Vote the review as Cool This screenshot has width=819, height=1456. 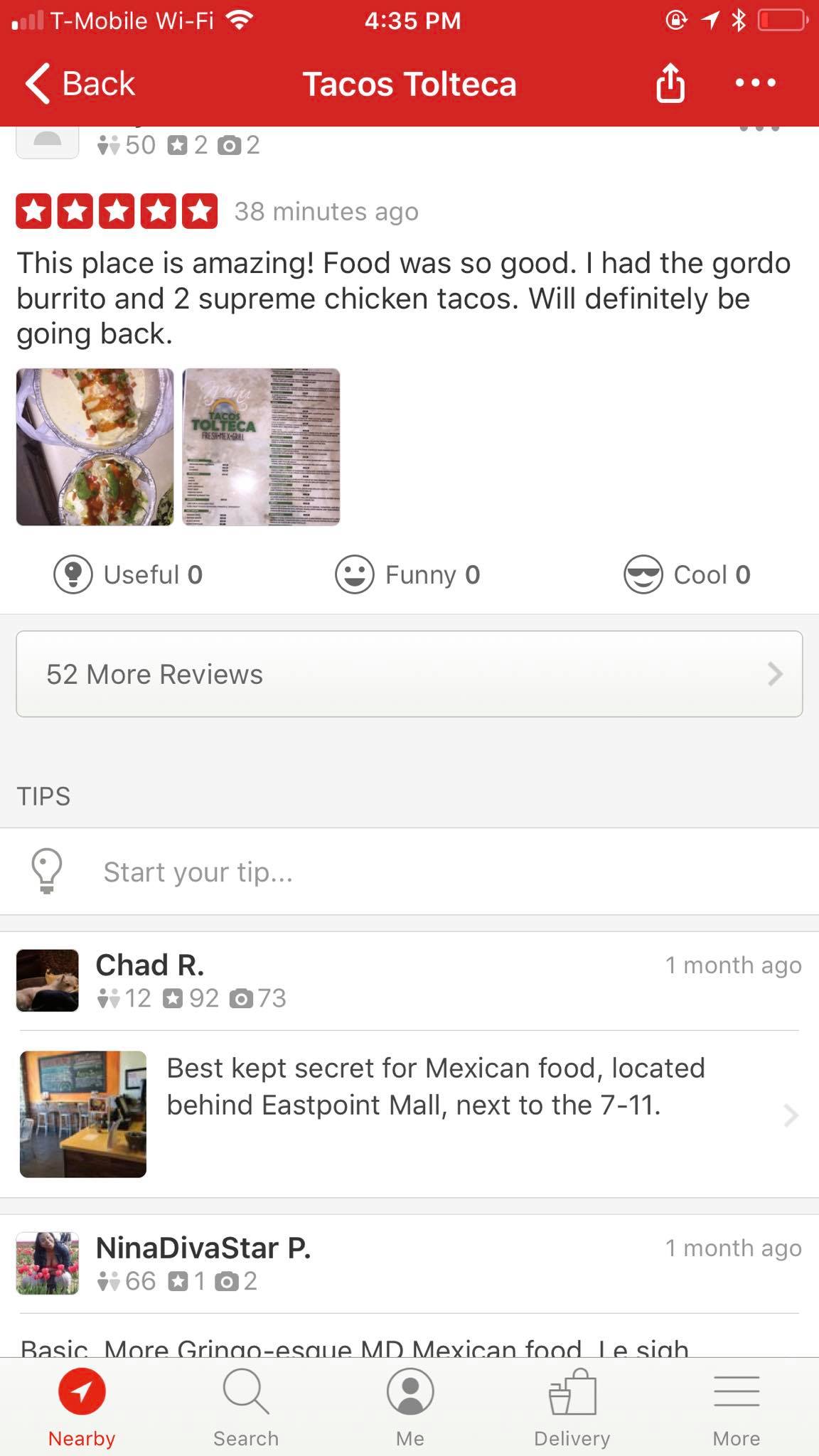[687, 574]
